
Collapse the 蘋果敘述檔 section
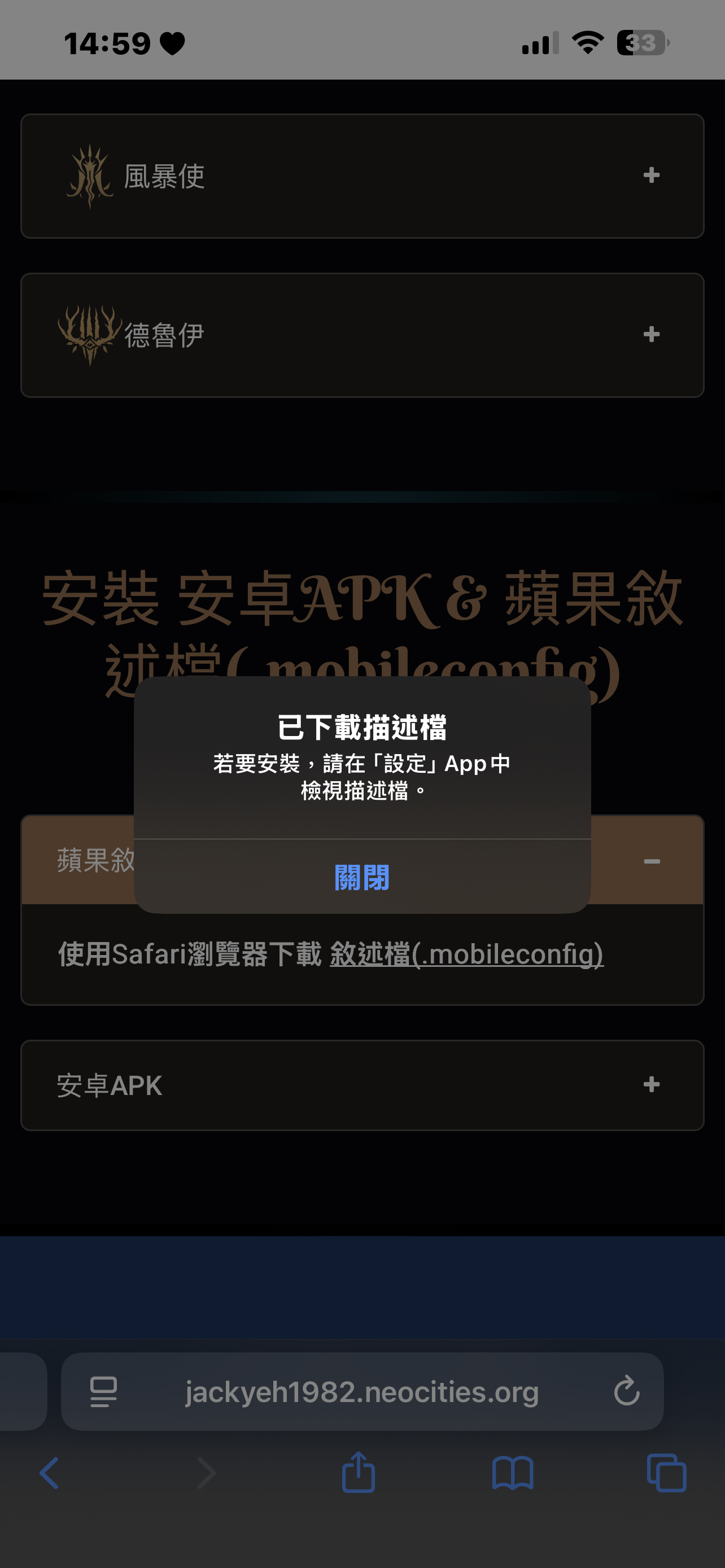click(x=652, y=861)
